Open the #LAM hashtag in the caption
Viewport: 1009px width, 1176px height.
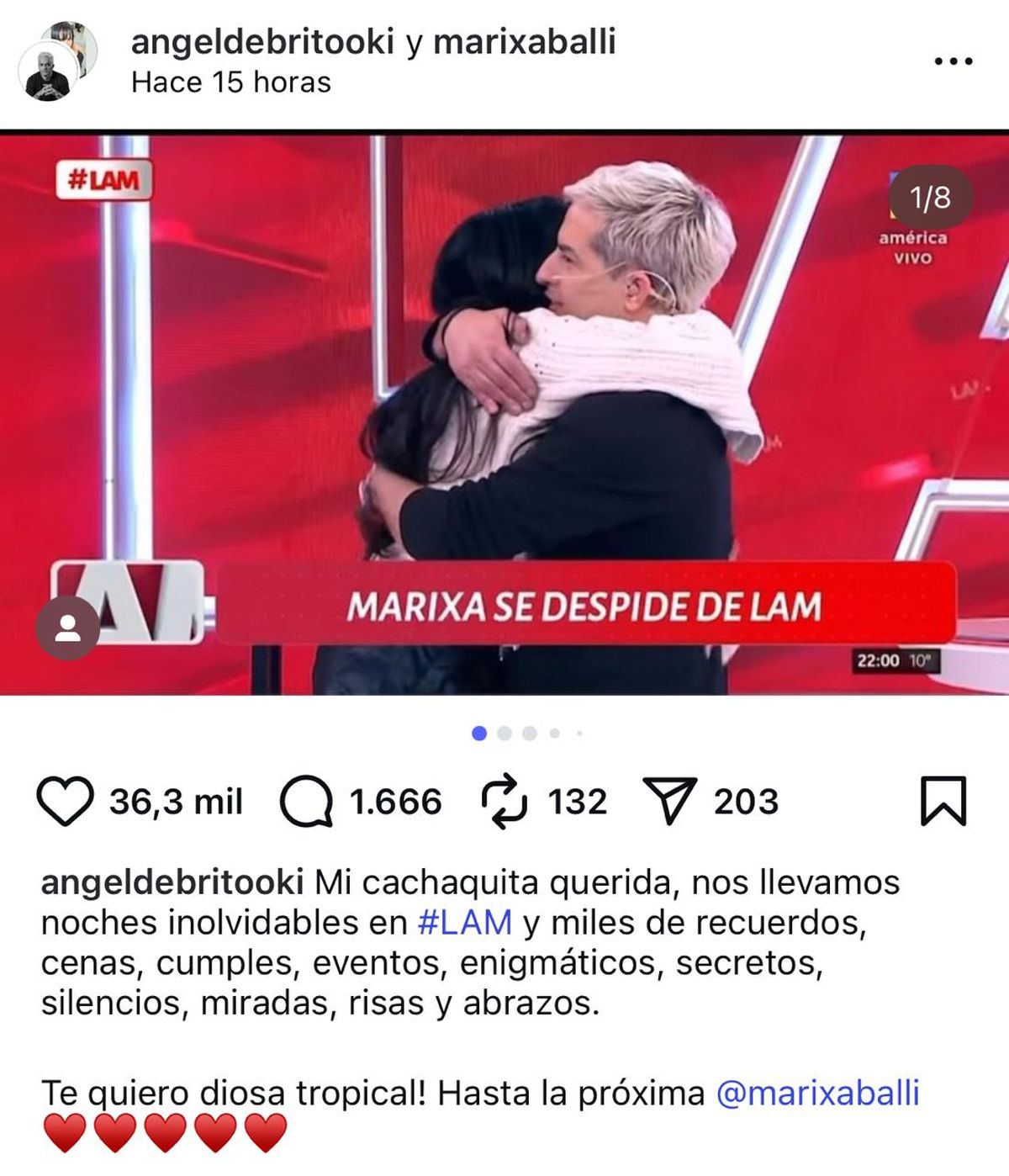[465, 923]
